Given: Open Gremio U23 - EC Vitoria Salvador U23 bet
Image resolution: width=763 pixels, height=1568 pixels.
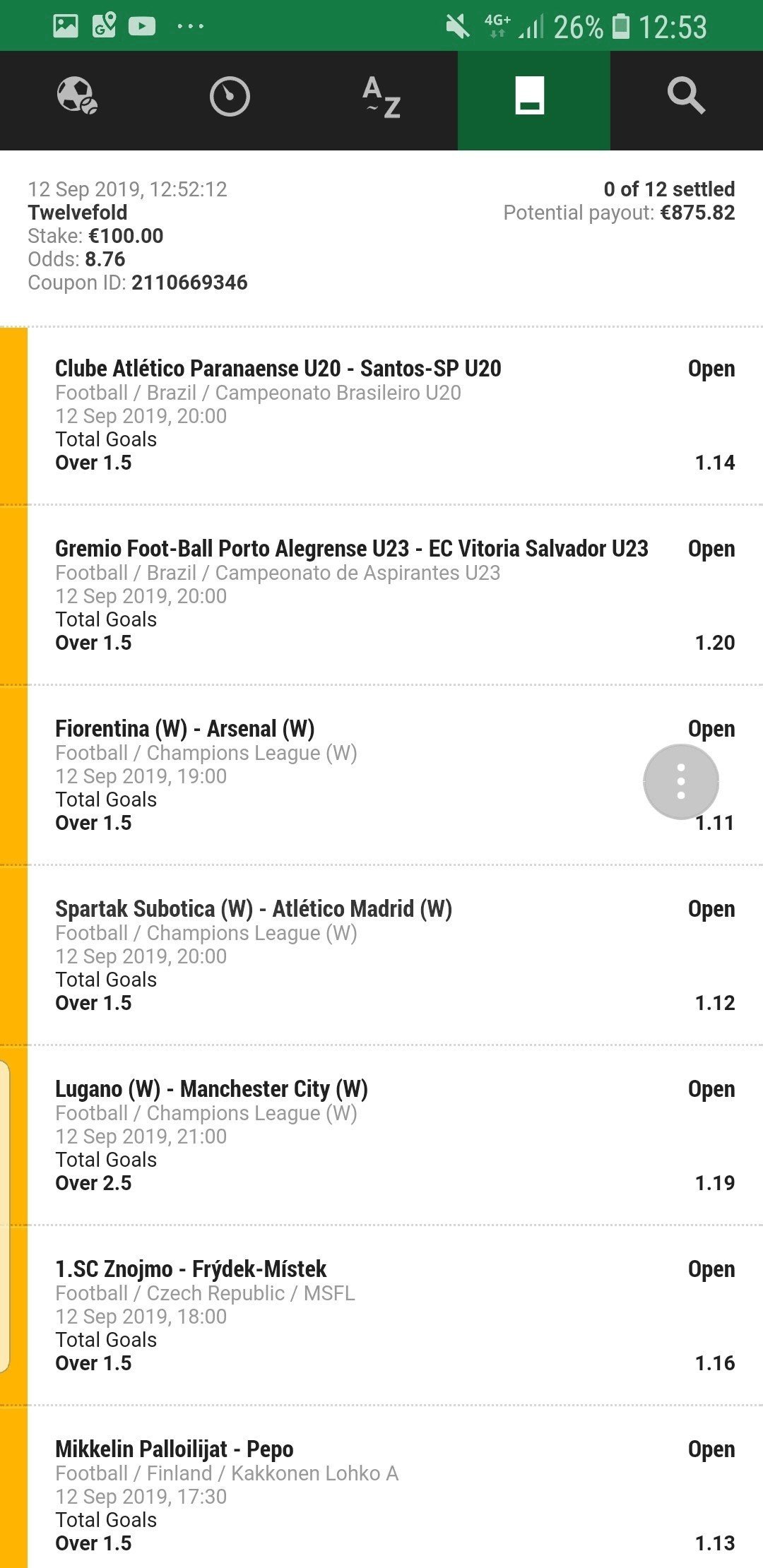Looking at the screenshot, I should tap(351, 549).
